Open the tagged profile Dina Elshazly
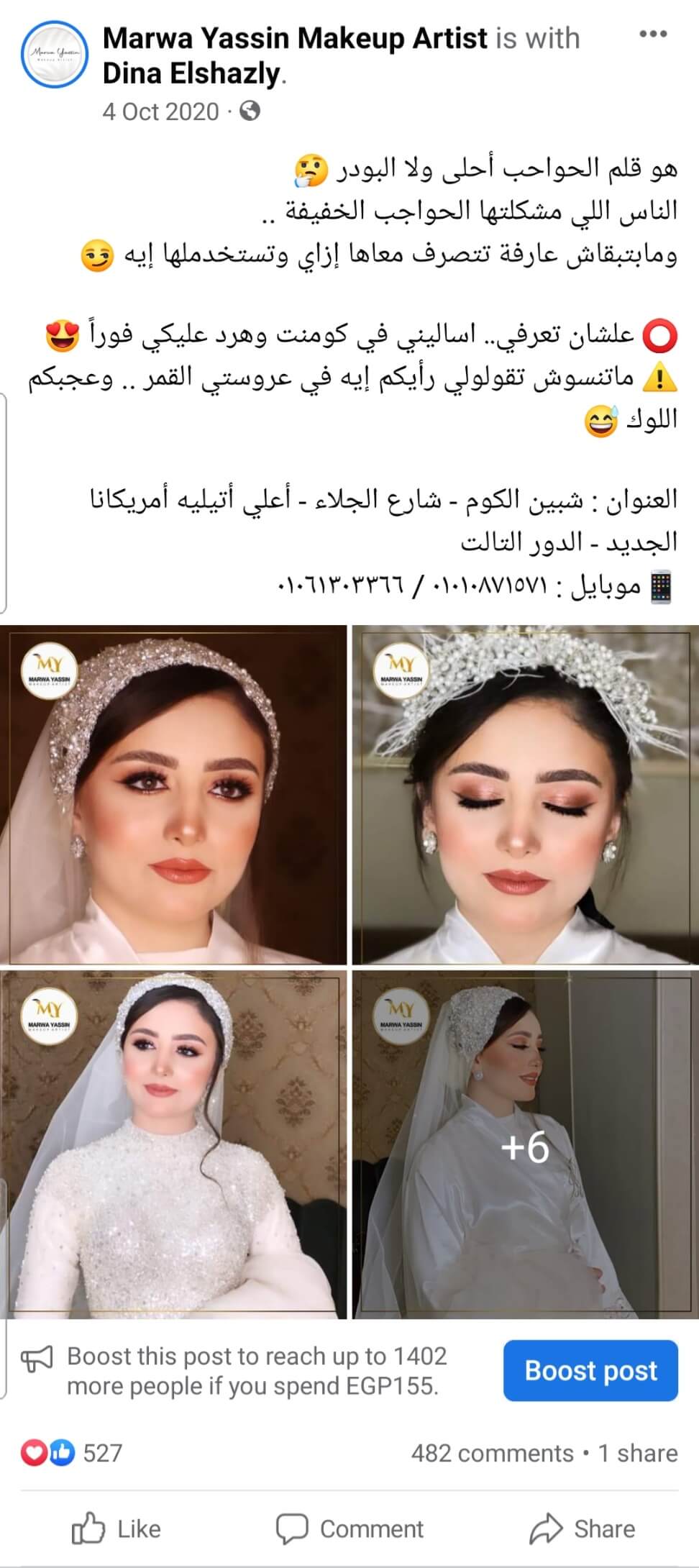Viewport: 699px width, 1568px height. [x=191, y=73]
